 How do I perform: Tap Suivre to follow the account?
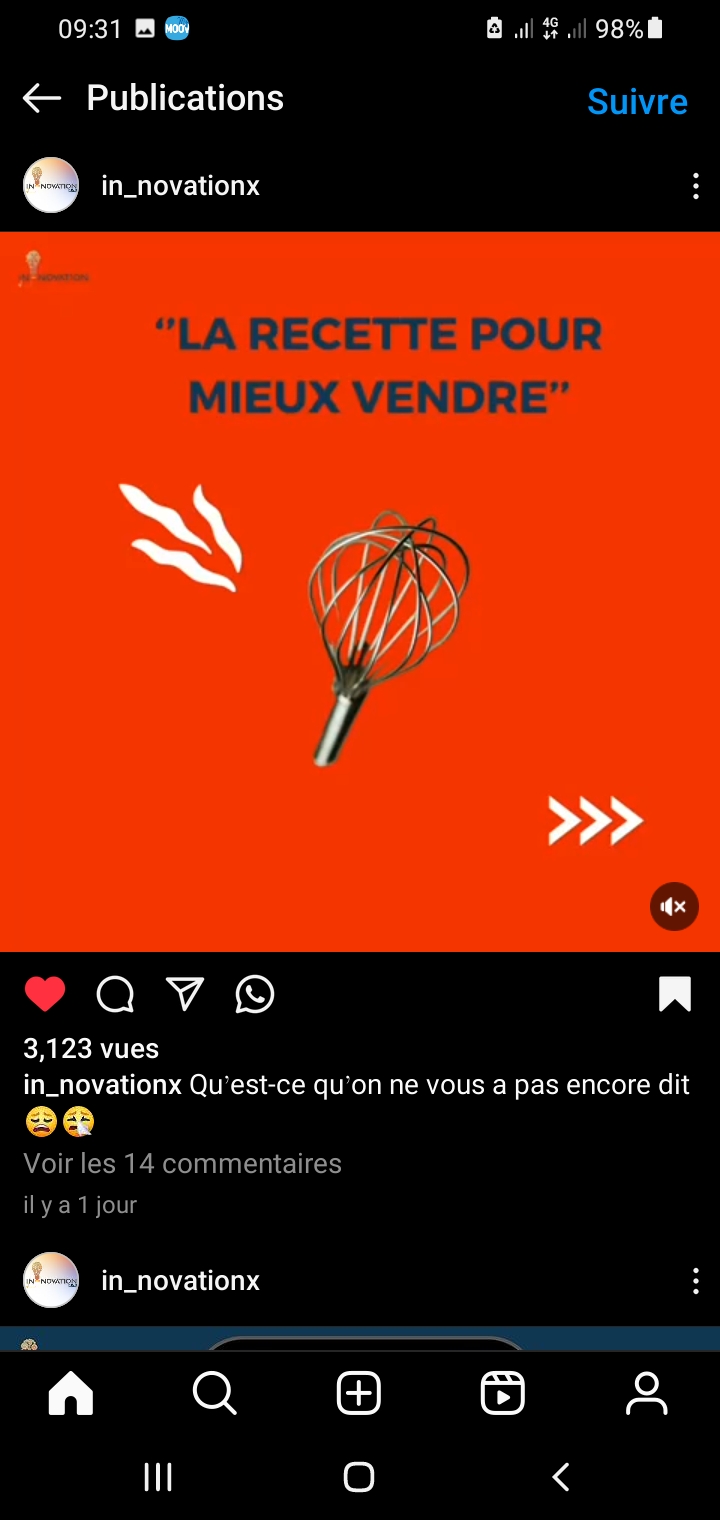pos(637,101)
